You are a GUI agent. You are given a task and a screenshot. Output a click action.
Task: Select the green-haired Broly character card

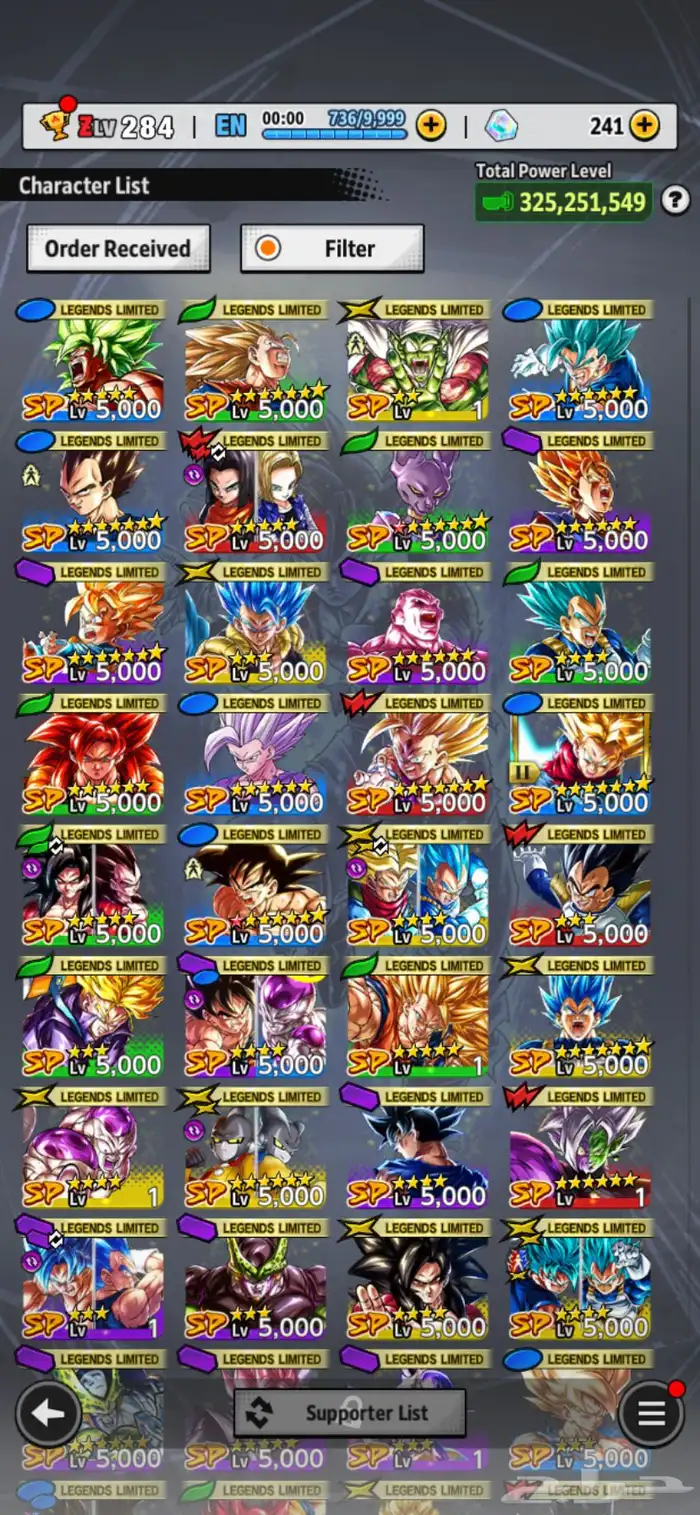tap(92, 362)
